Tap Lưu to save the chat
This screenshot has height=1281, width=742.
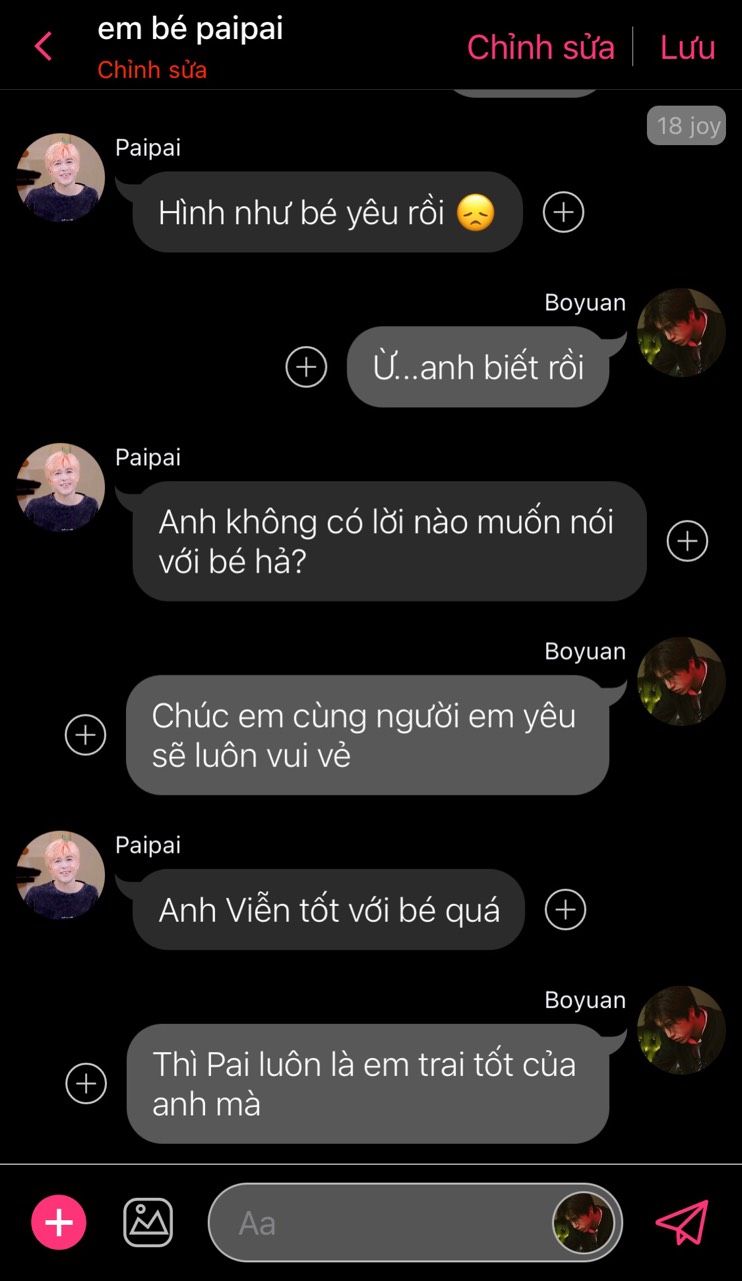pyautogui.click(x=687, y=47)
